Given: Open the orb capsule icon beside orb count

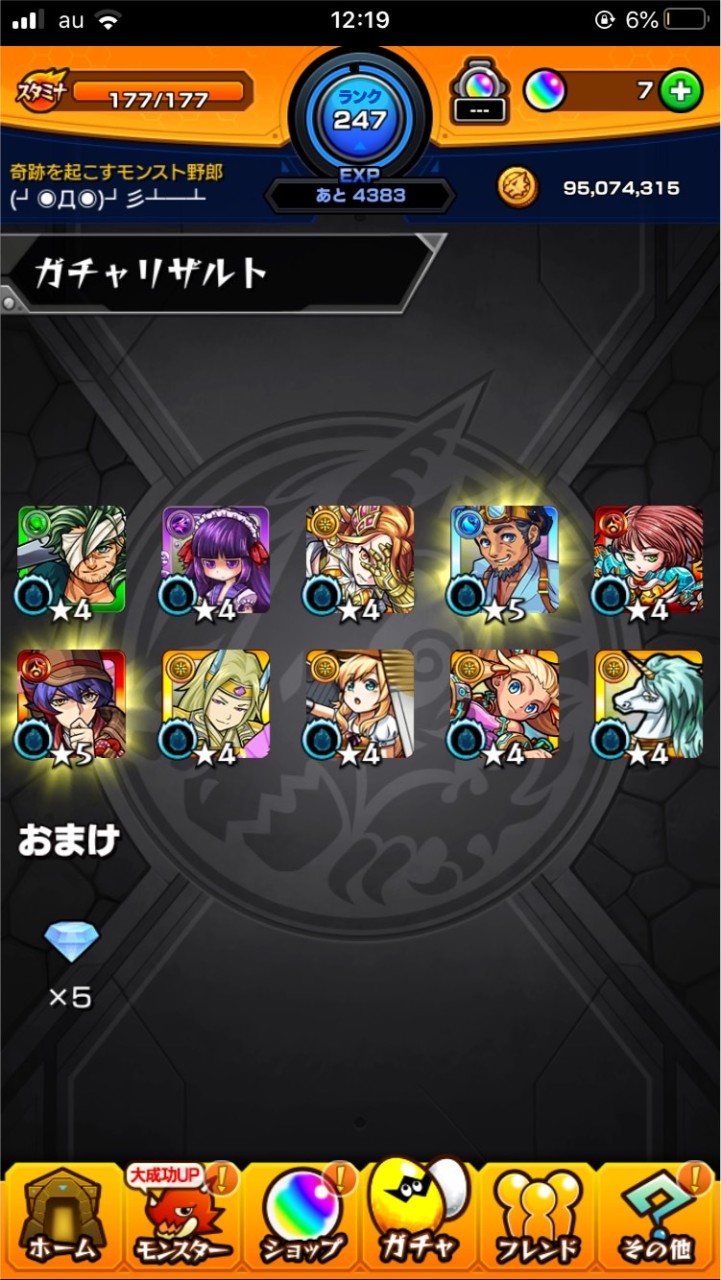Looking at the screenshot, I should [x=480, y=92].
